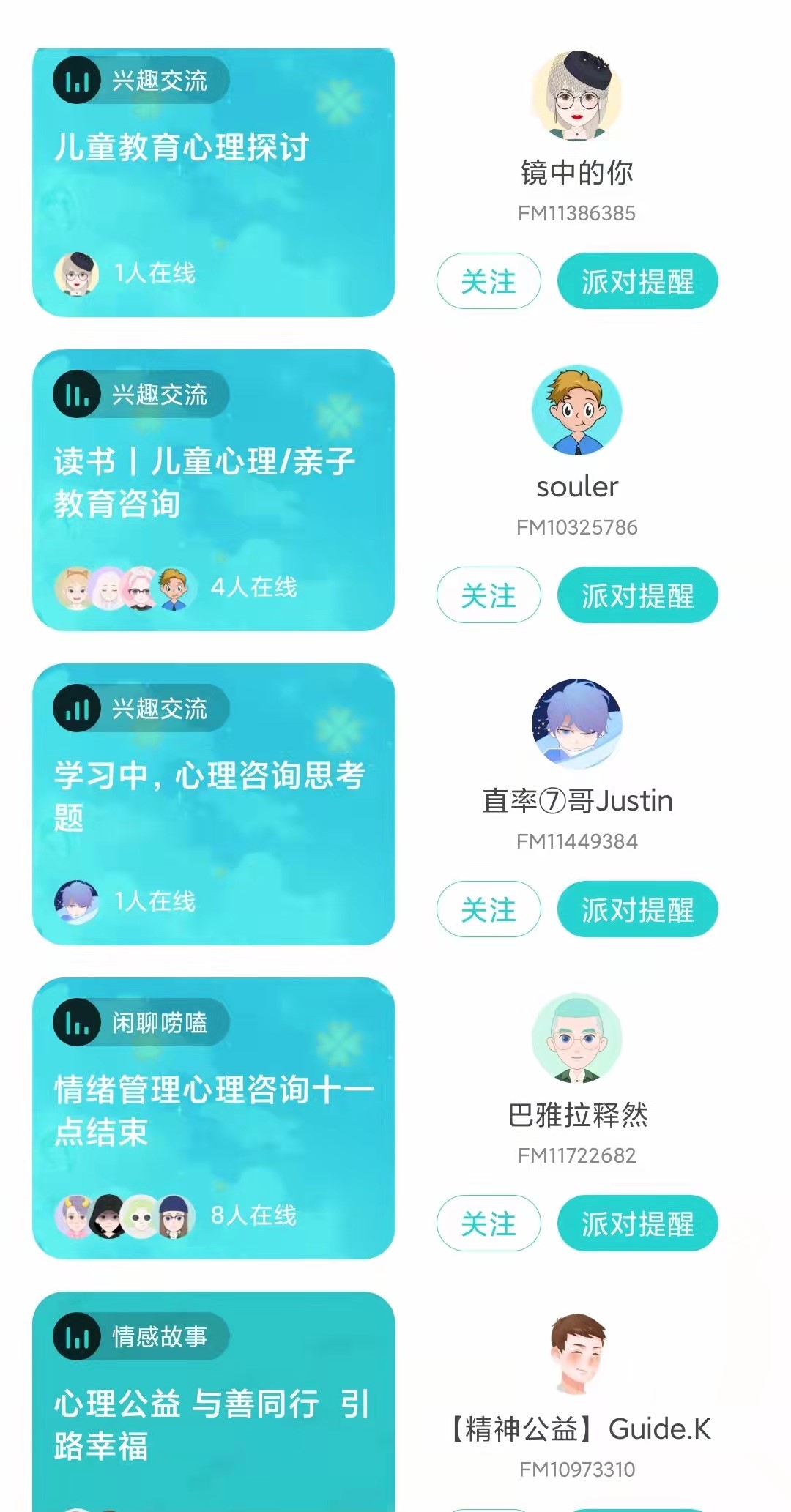Tap 派对提醒 for 直率⑦哥Justin
The height and width of the screenshot is (1512, 791).
(637, 909)
